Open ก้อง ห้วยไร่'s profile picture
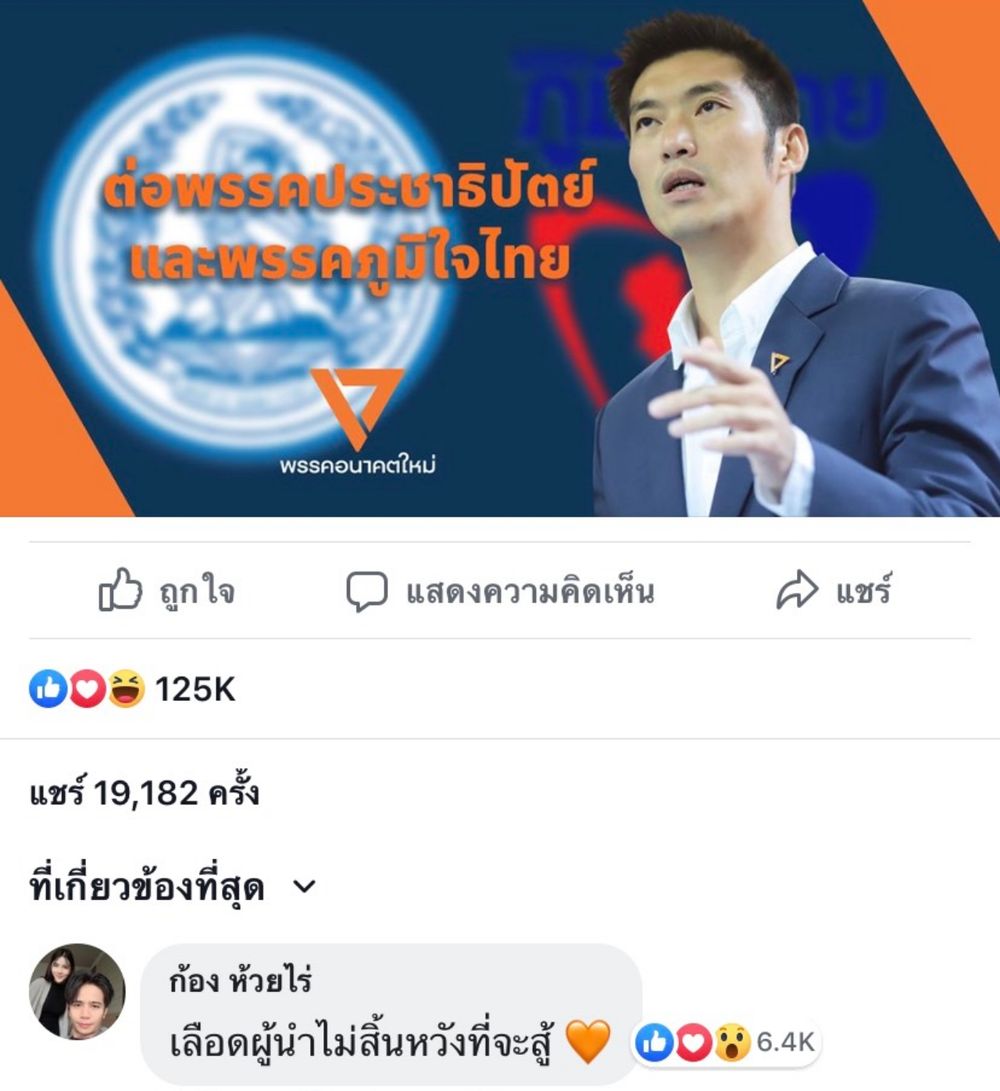The width and height of the screenshot is (1000, 1091). point(77,991)
